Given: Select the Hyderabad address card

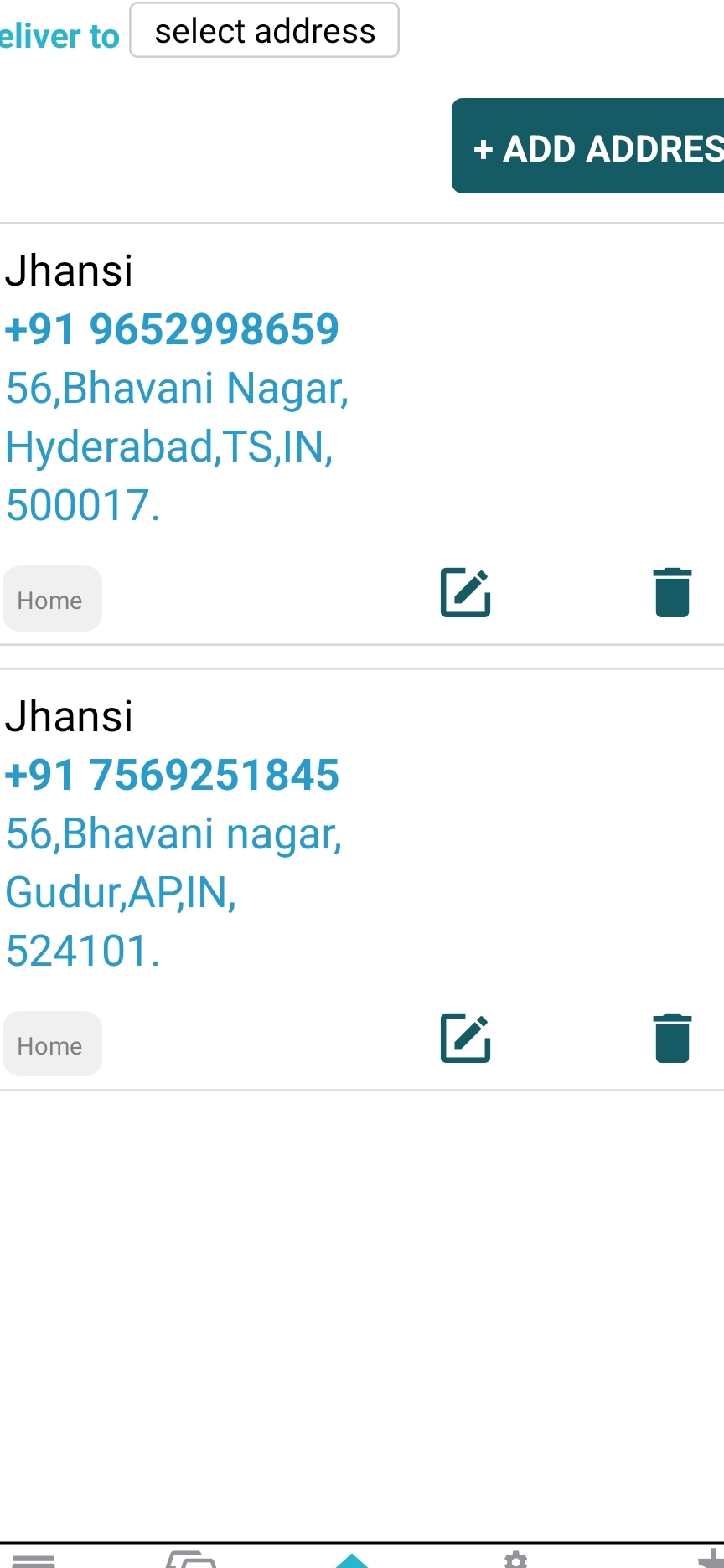Looking at the screenshot, I should click(362, 434).
